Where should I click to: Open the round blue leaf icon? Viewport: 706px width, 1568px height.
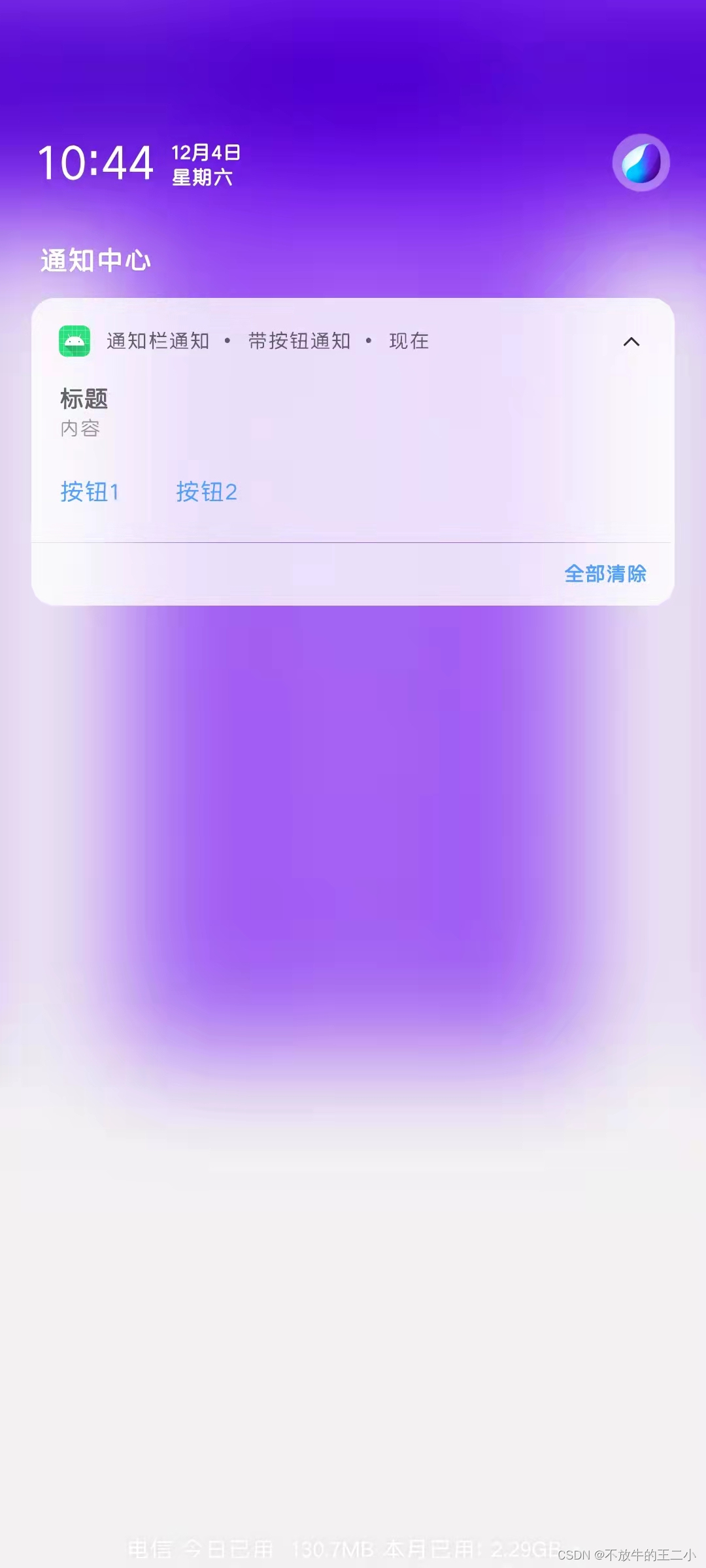click(641, 163)
